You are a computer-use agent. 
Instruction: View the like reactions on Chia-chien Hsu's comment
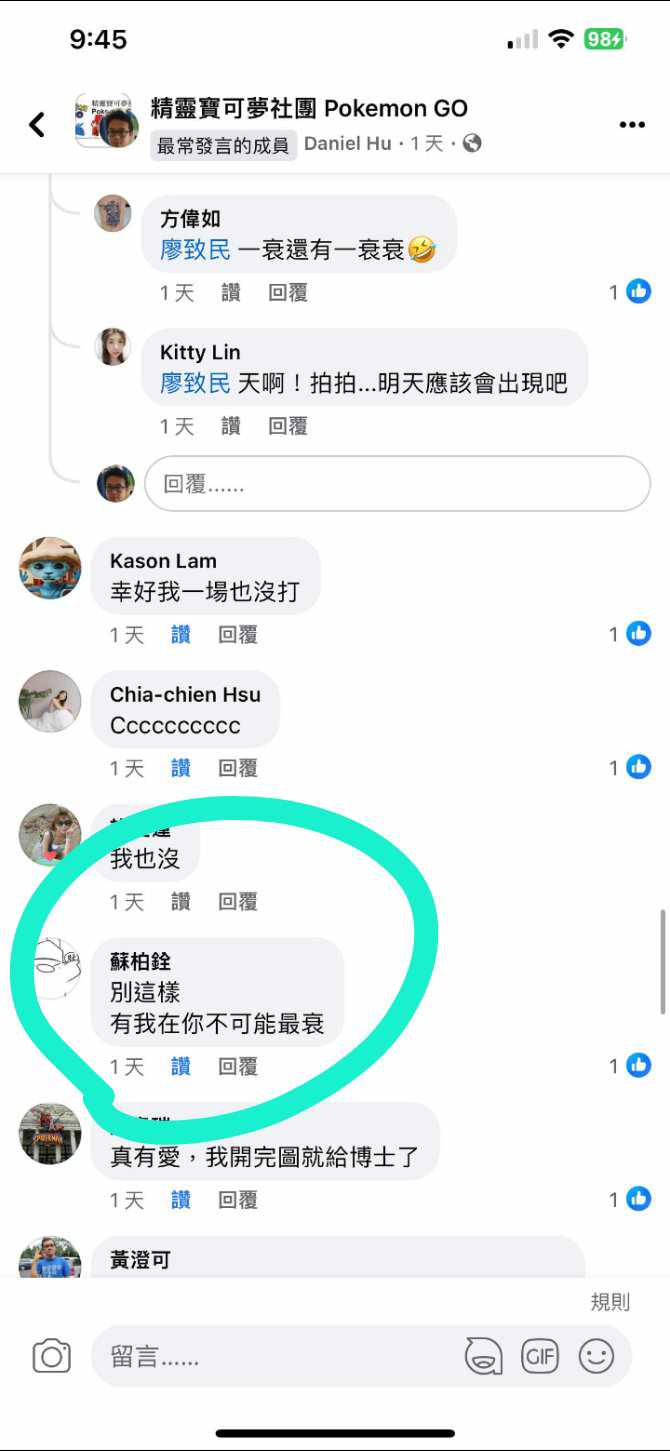tap(630, 767)
